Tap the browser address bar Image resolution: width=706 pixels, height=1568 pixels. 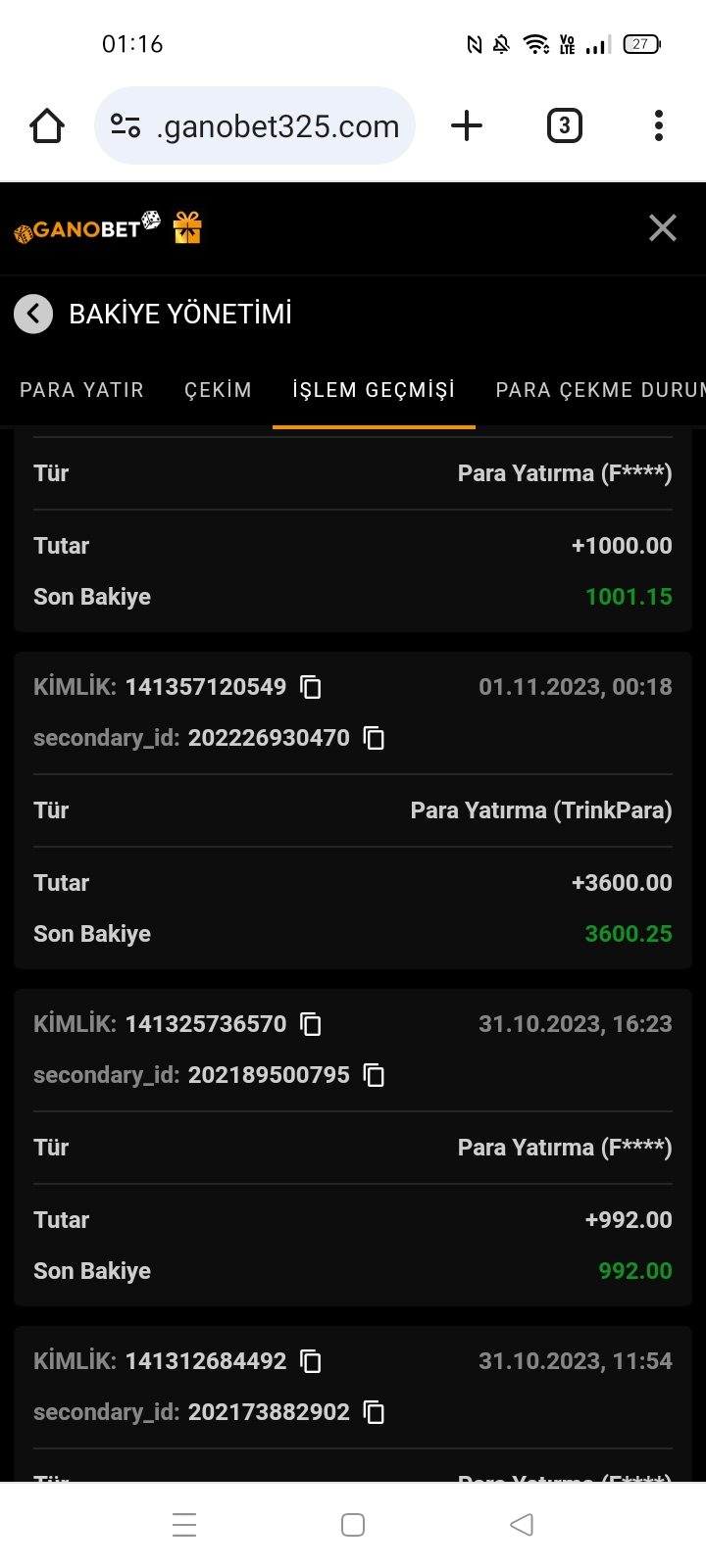pyautogui.click(x=255, y=125)
